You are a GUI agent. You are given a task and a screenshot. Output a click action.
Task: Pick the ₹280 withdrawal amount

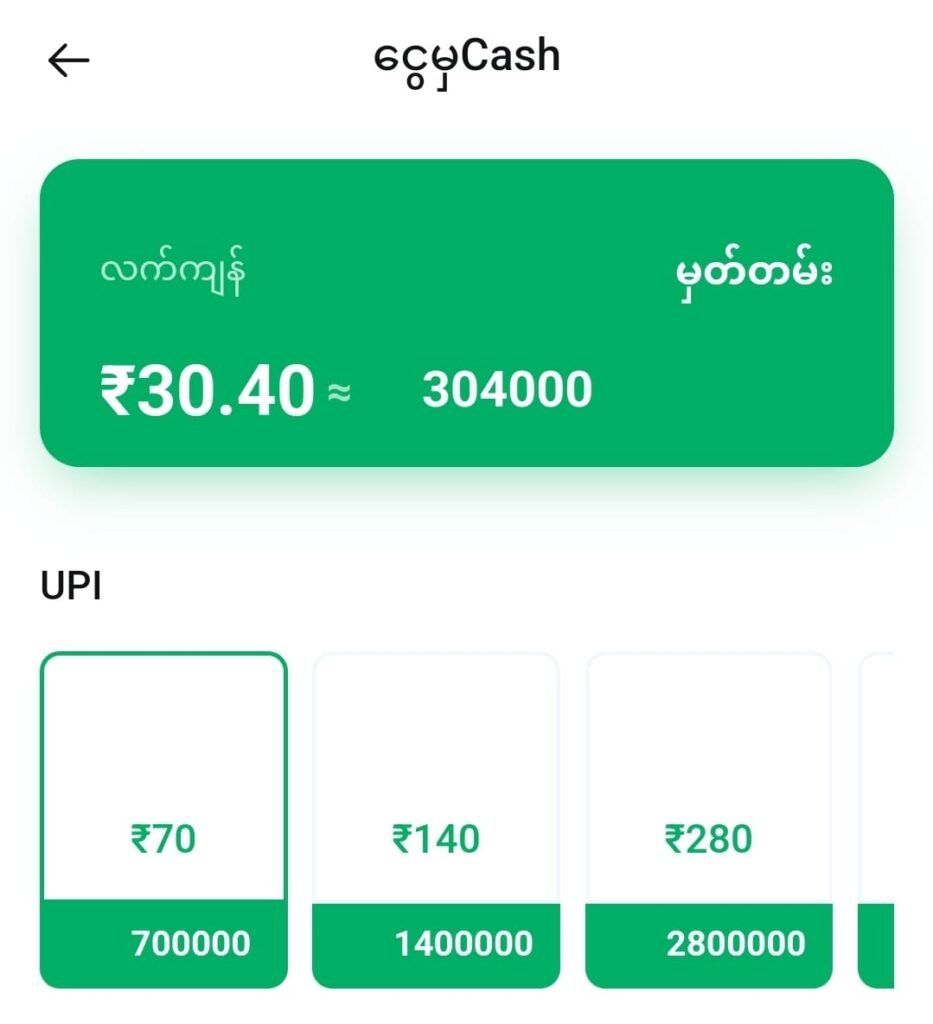(708, 820)
